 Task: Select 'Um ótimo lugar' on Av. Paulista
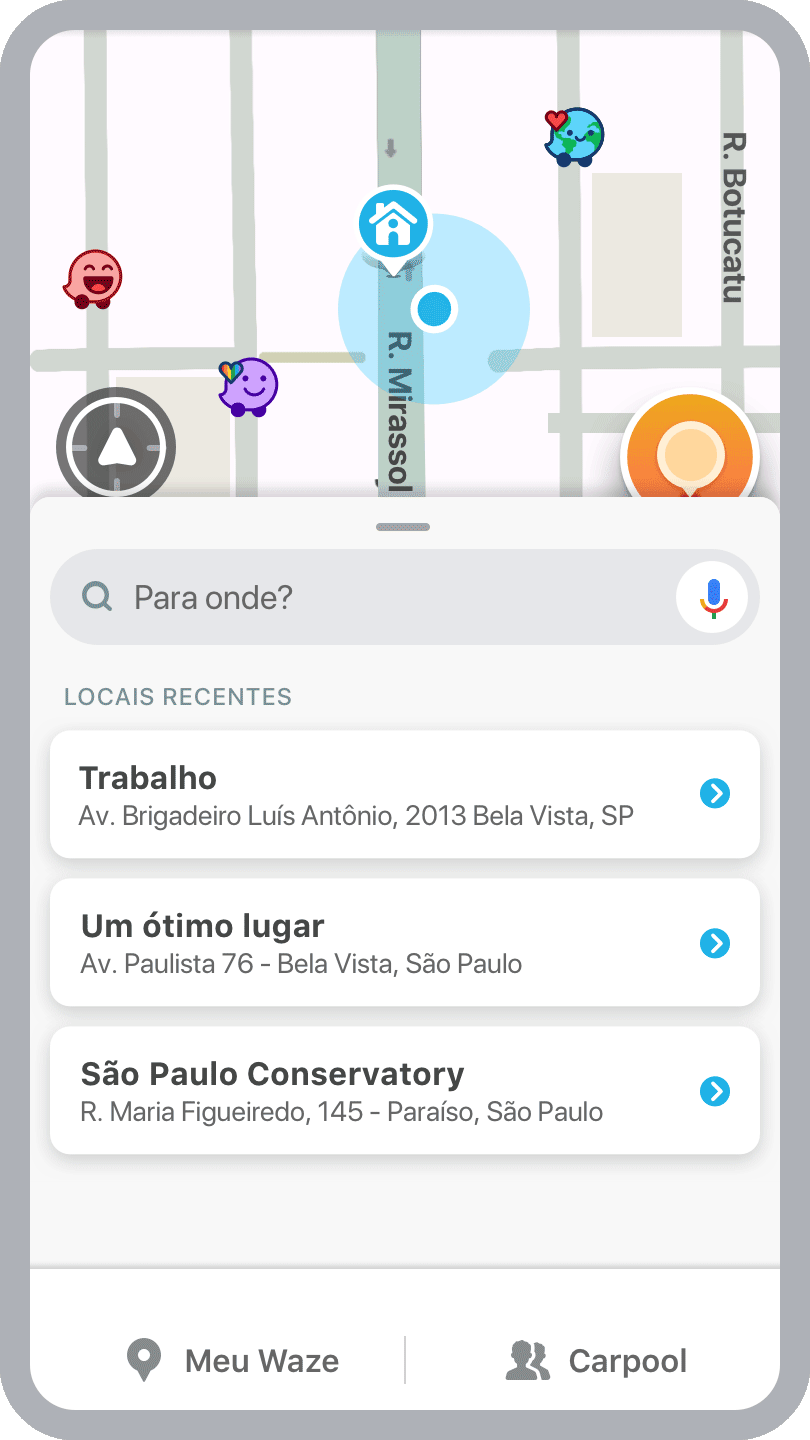pyautogui.click(x=404, y=942)
